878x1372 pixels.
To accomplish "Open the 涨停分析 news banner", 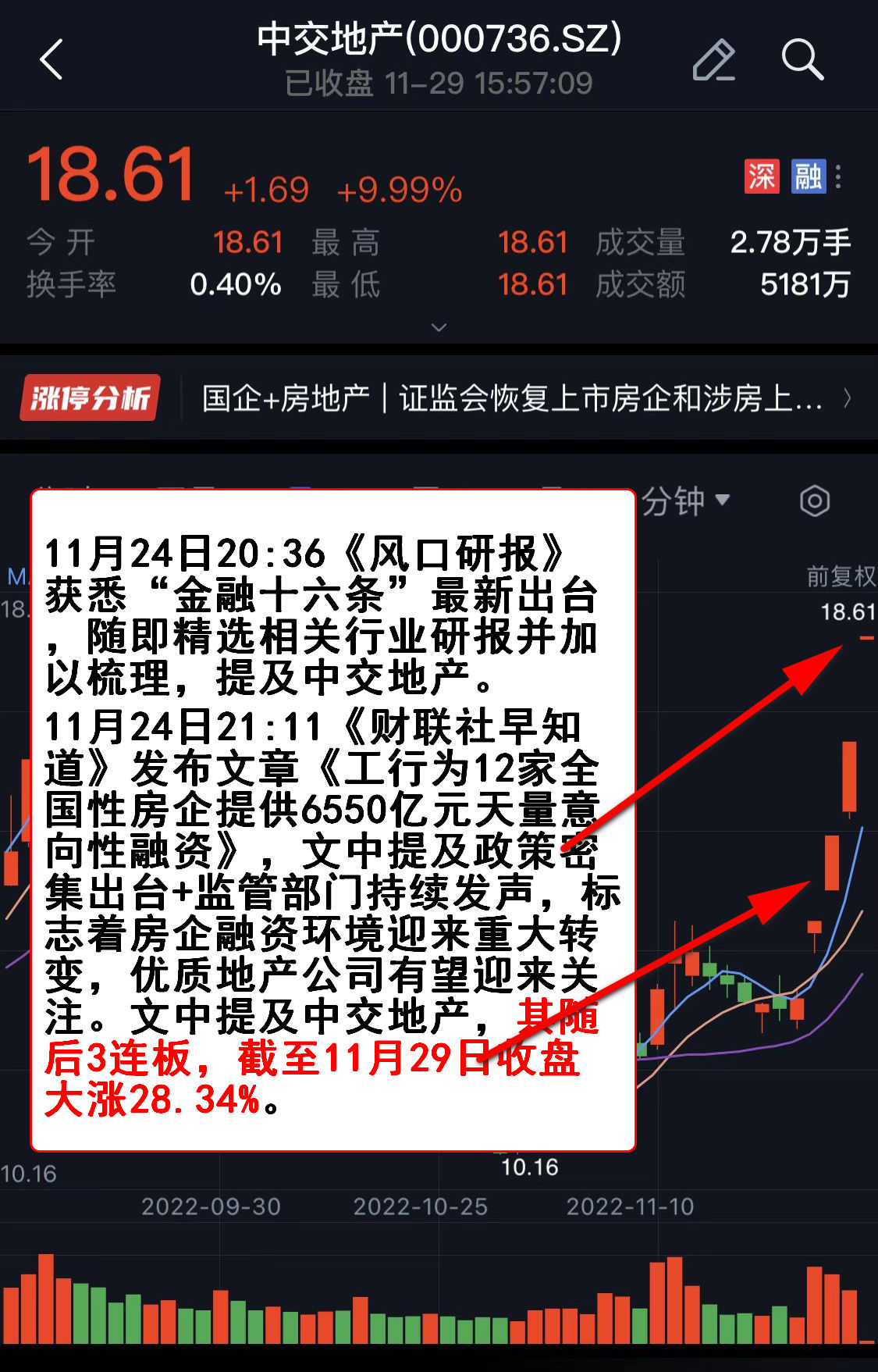I will coord(437,398).
